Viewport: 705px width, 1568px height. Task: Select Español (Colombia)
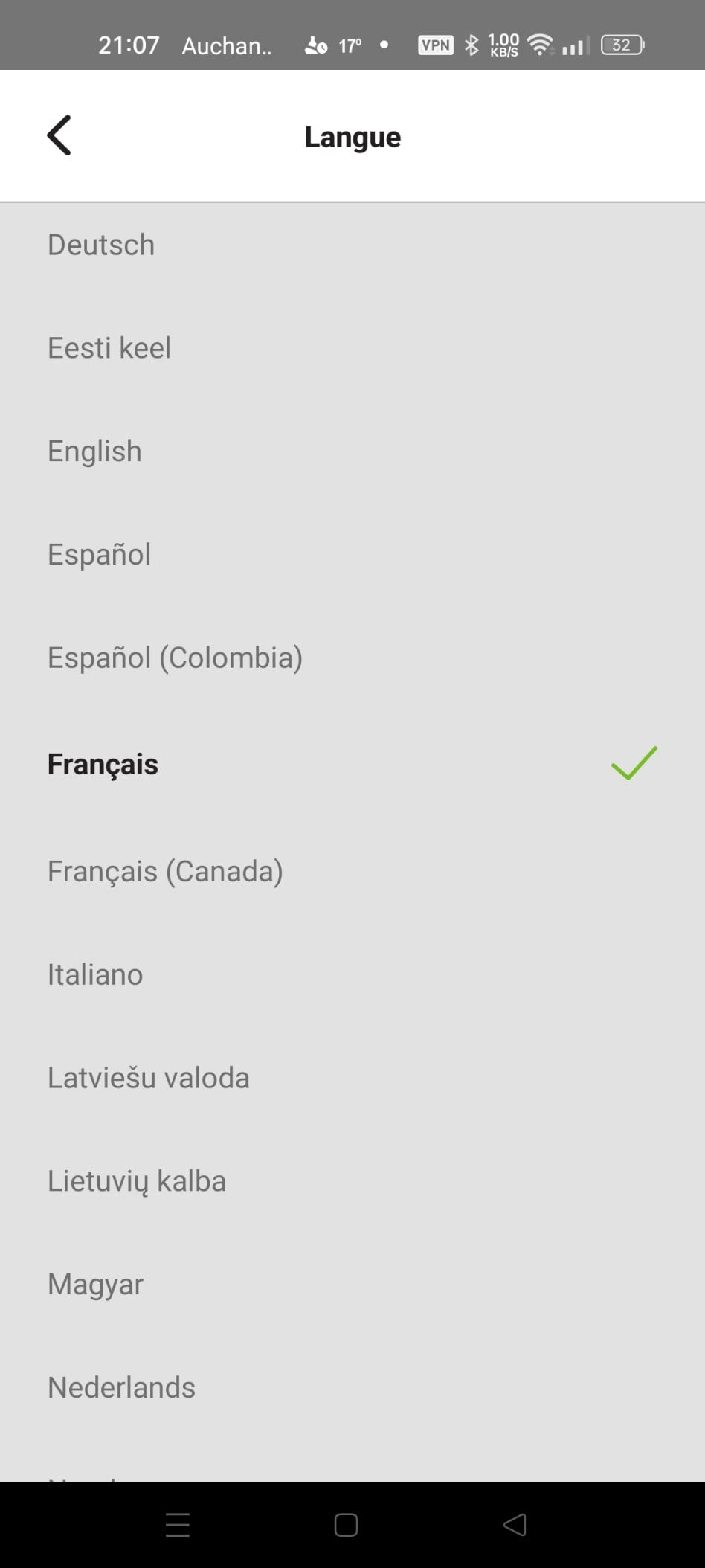point(175,658)
